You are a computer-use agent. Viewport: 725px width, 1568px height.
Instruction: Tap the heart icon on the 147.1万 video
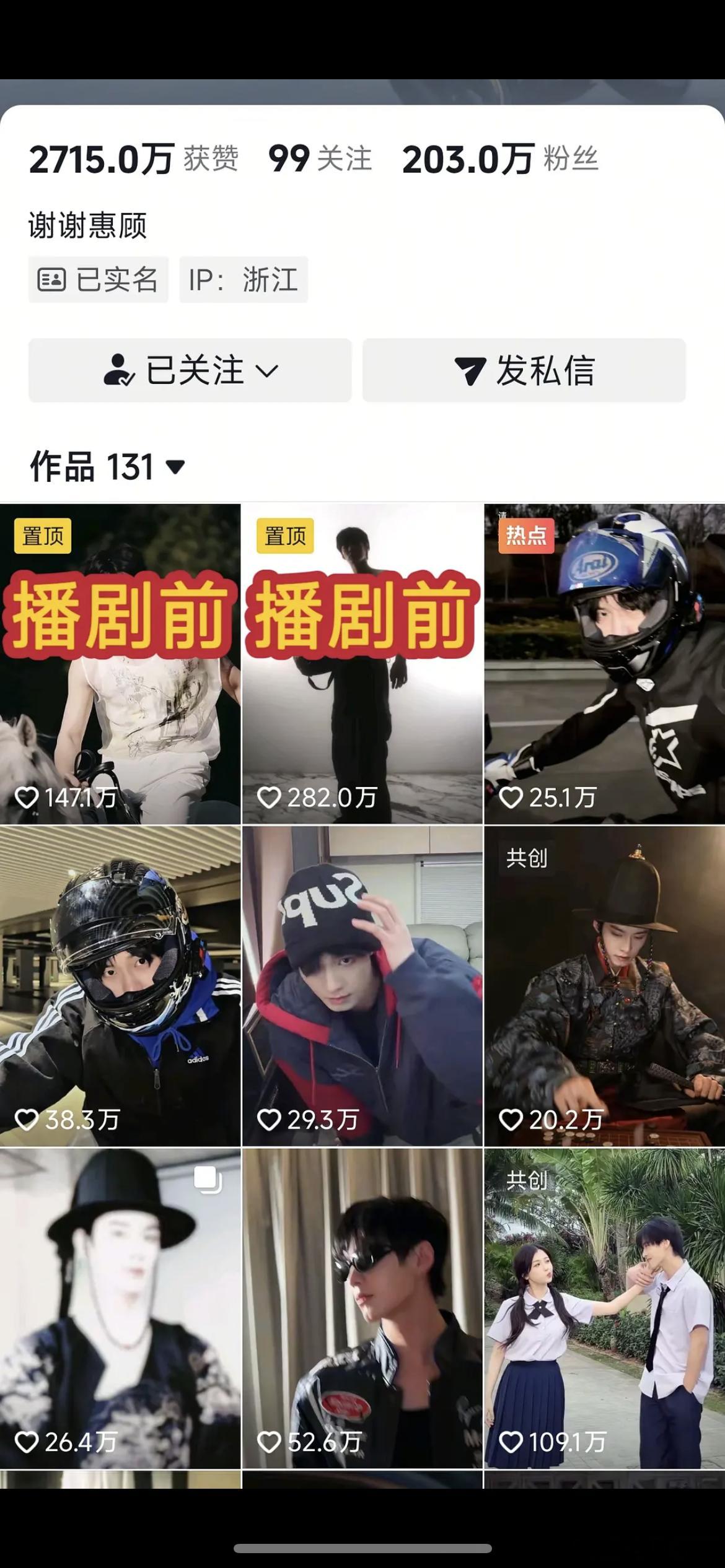coord(27,798)
